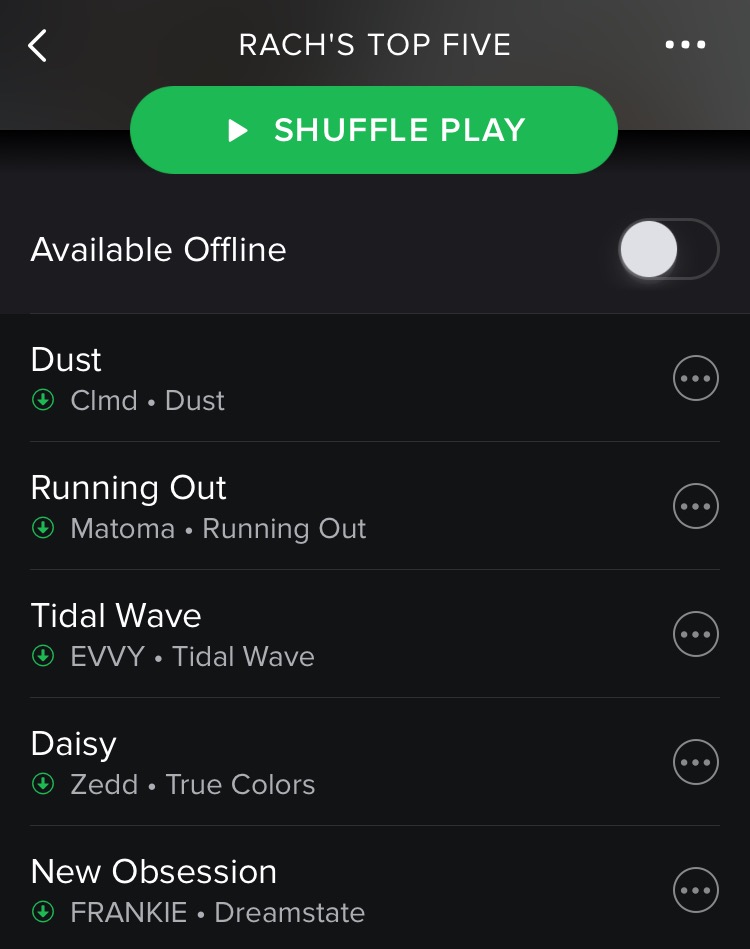Enable Available Offline switch
The height and width of the screenshot is (949, 750).
(x=668, y=249)
